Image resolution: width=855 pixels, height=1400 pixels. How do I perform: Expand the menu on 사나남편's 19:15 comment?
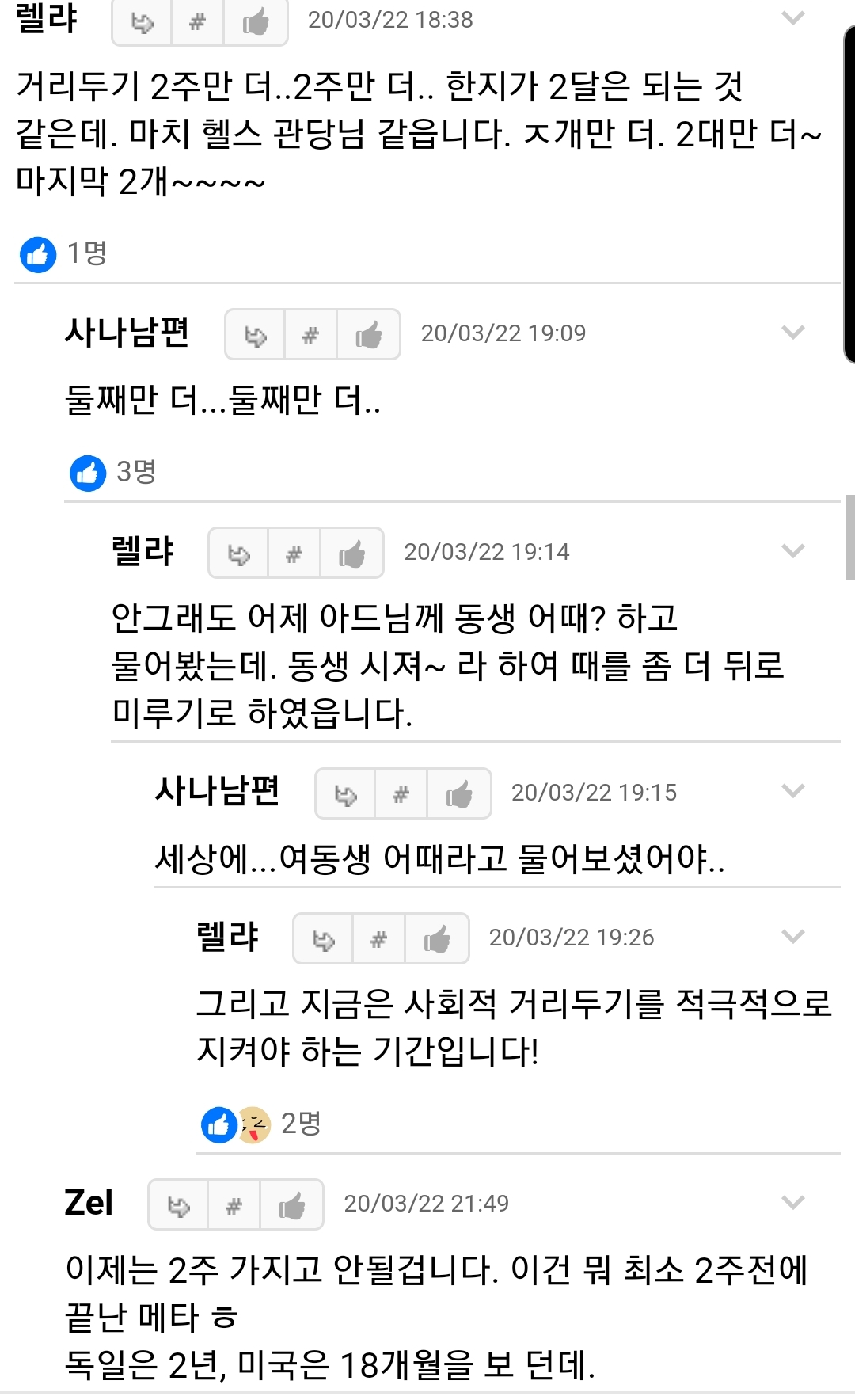[x=792, y=790]
